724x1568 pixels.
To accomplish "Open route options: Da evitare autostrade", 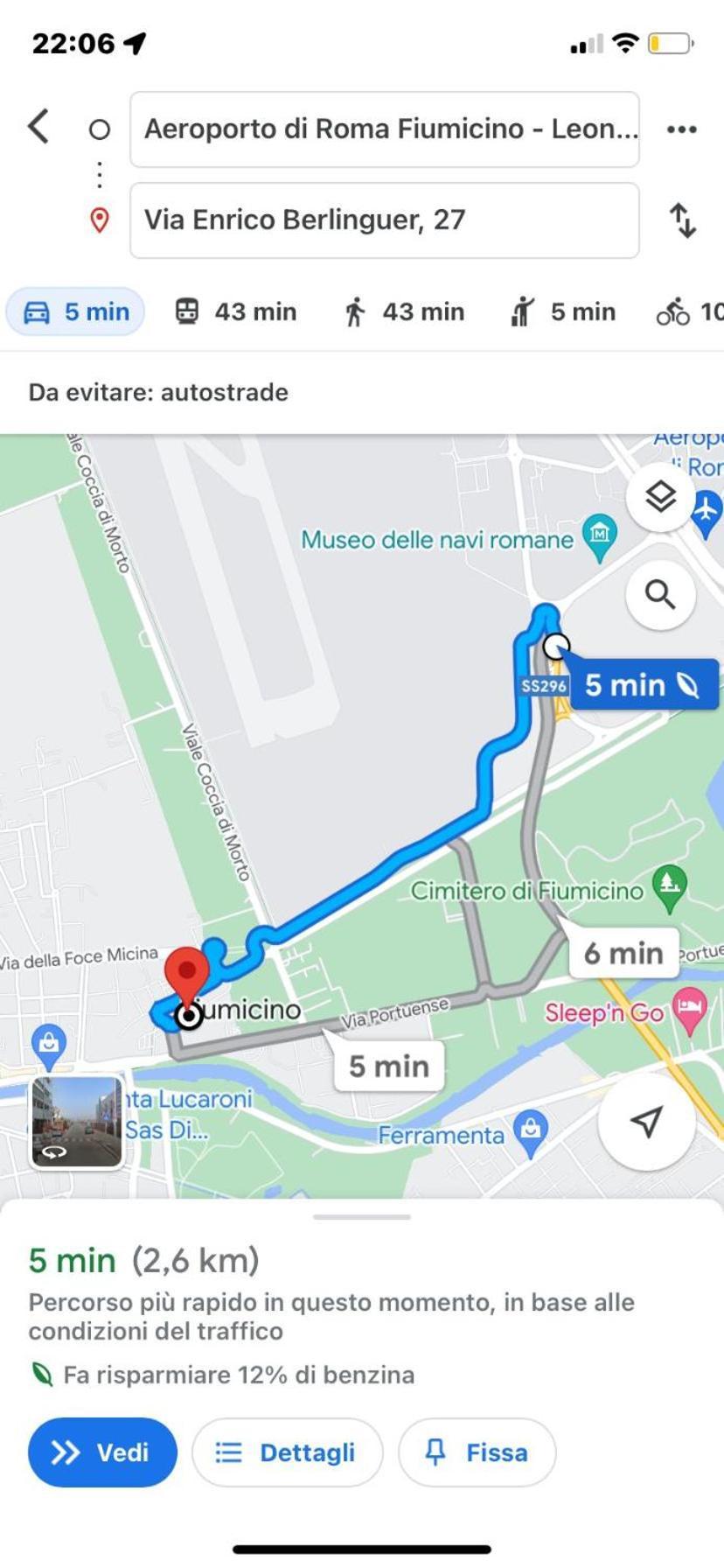I will tap(158, 392).
